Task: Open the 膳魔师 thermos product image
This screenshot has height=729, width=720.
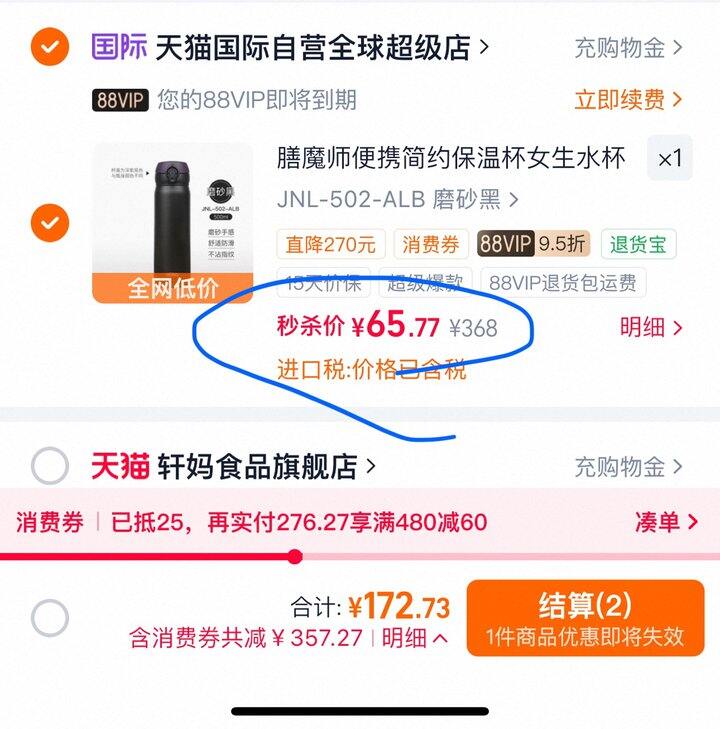Action: (173, 223)
